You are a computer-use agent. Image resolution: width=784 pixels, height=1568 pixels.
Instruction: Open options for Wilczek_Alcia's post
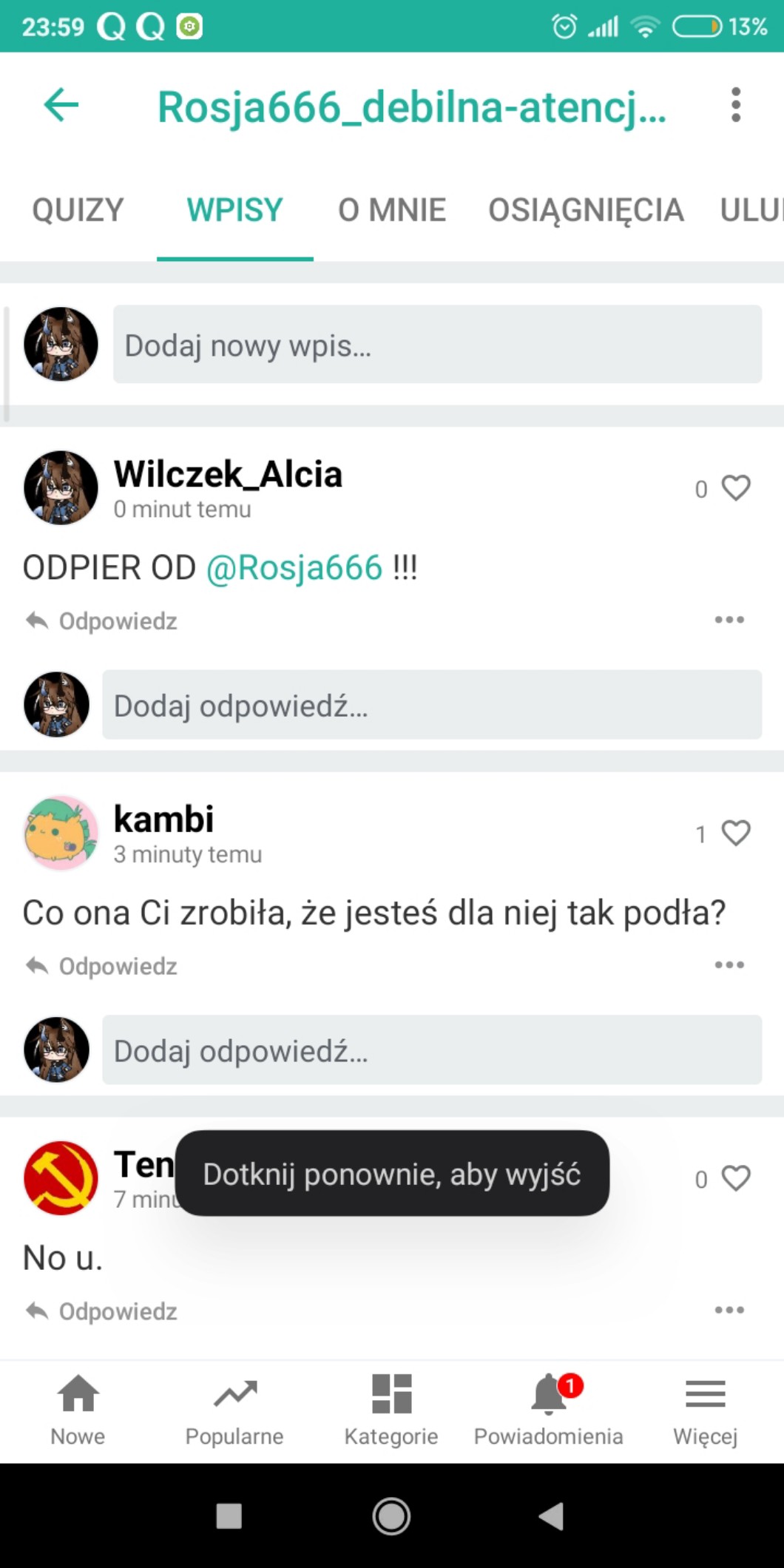pos(729,620)
